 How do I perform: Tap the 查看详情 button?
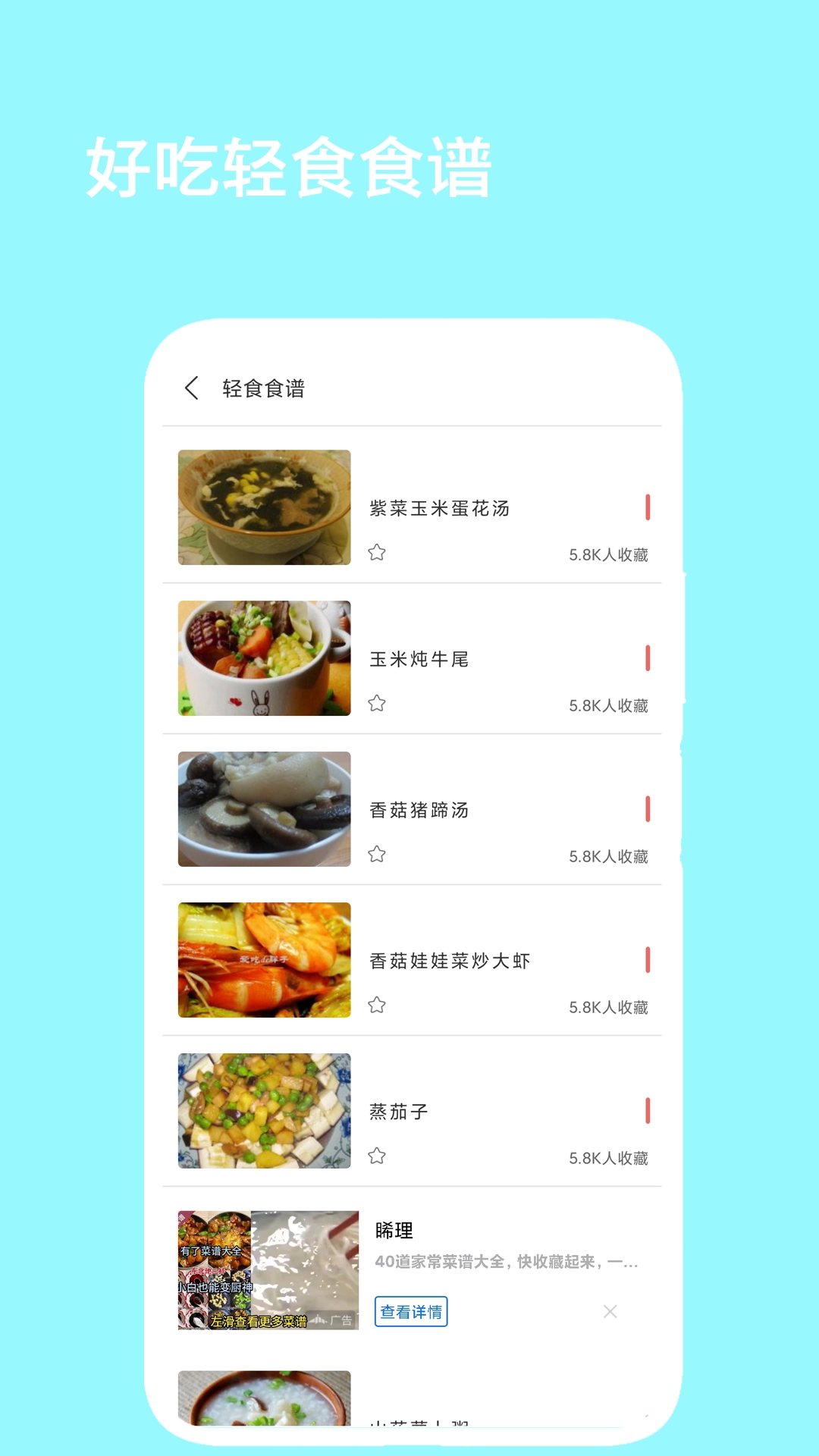click(x=411, y=1313)
